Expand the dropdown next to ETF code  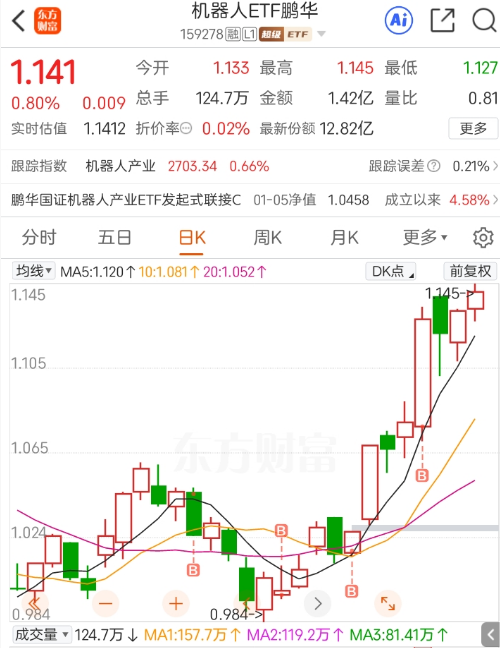(x=321, y=34)
